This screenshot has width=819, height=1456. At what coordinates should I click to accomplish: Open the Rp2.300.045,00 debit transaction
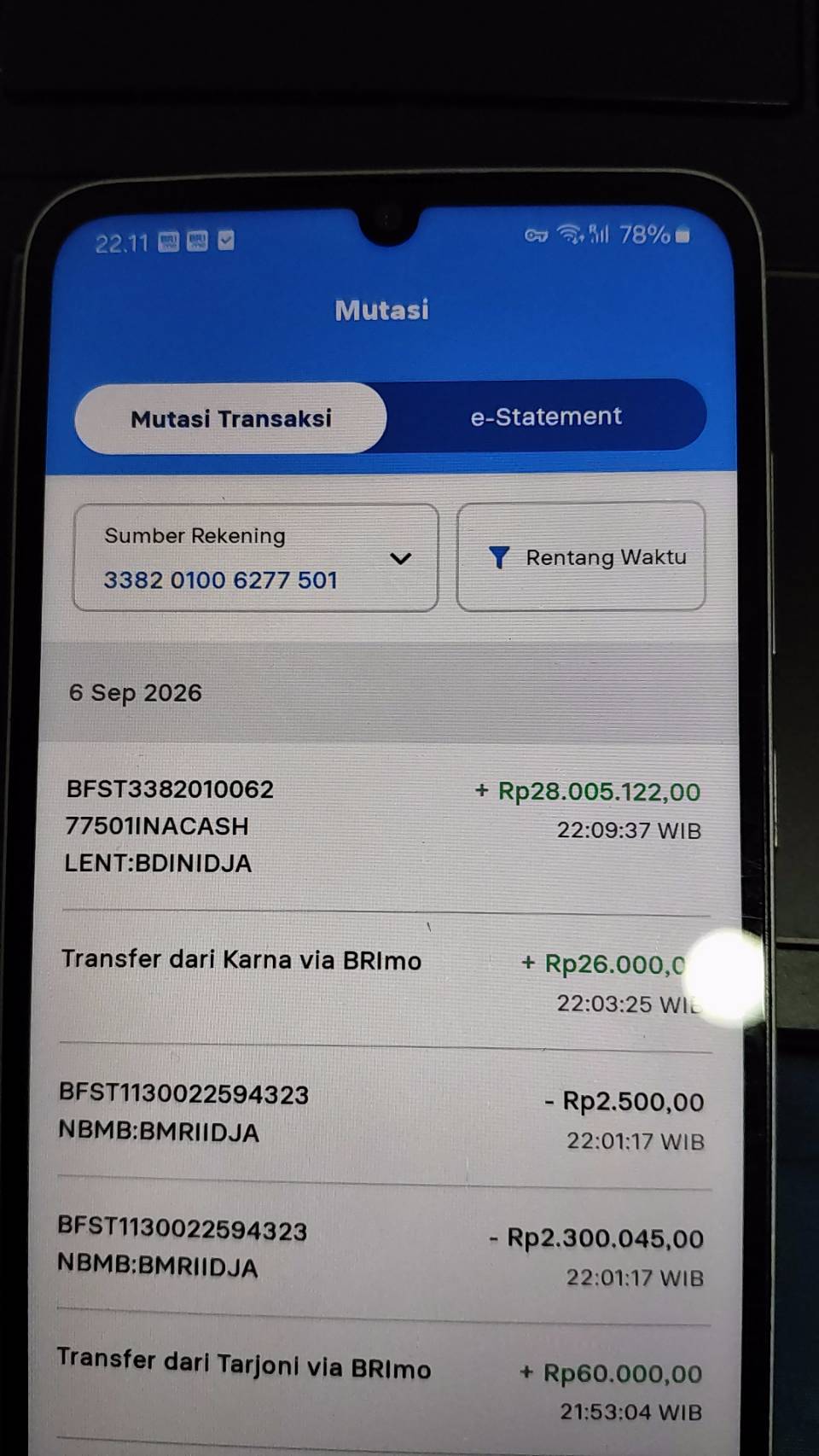click(384, 1251)
